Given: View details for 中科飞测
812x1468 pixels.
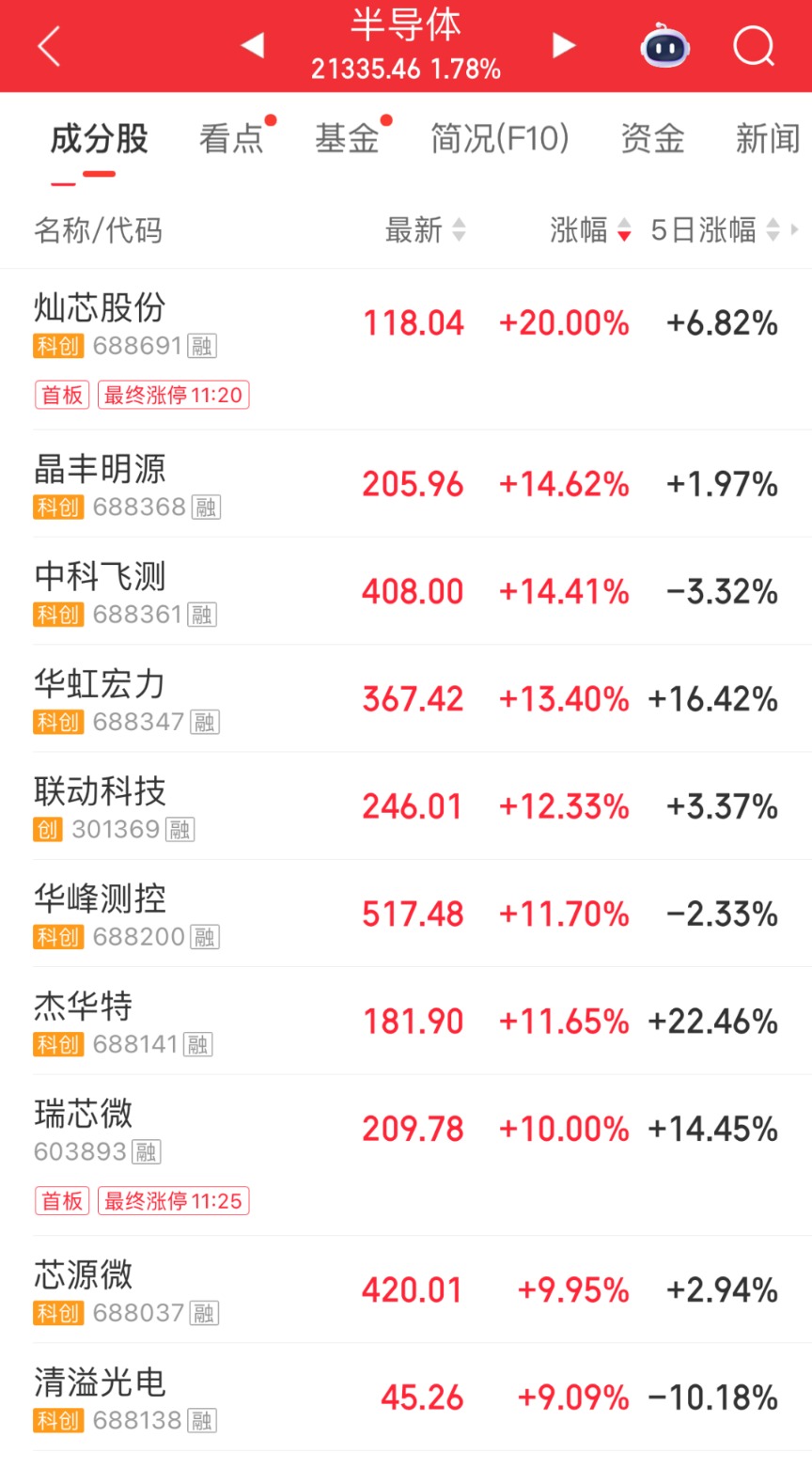Looking at the screenshot, I should (406, 591).
